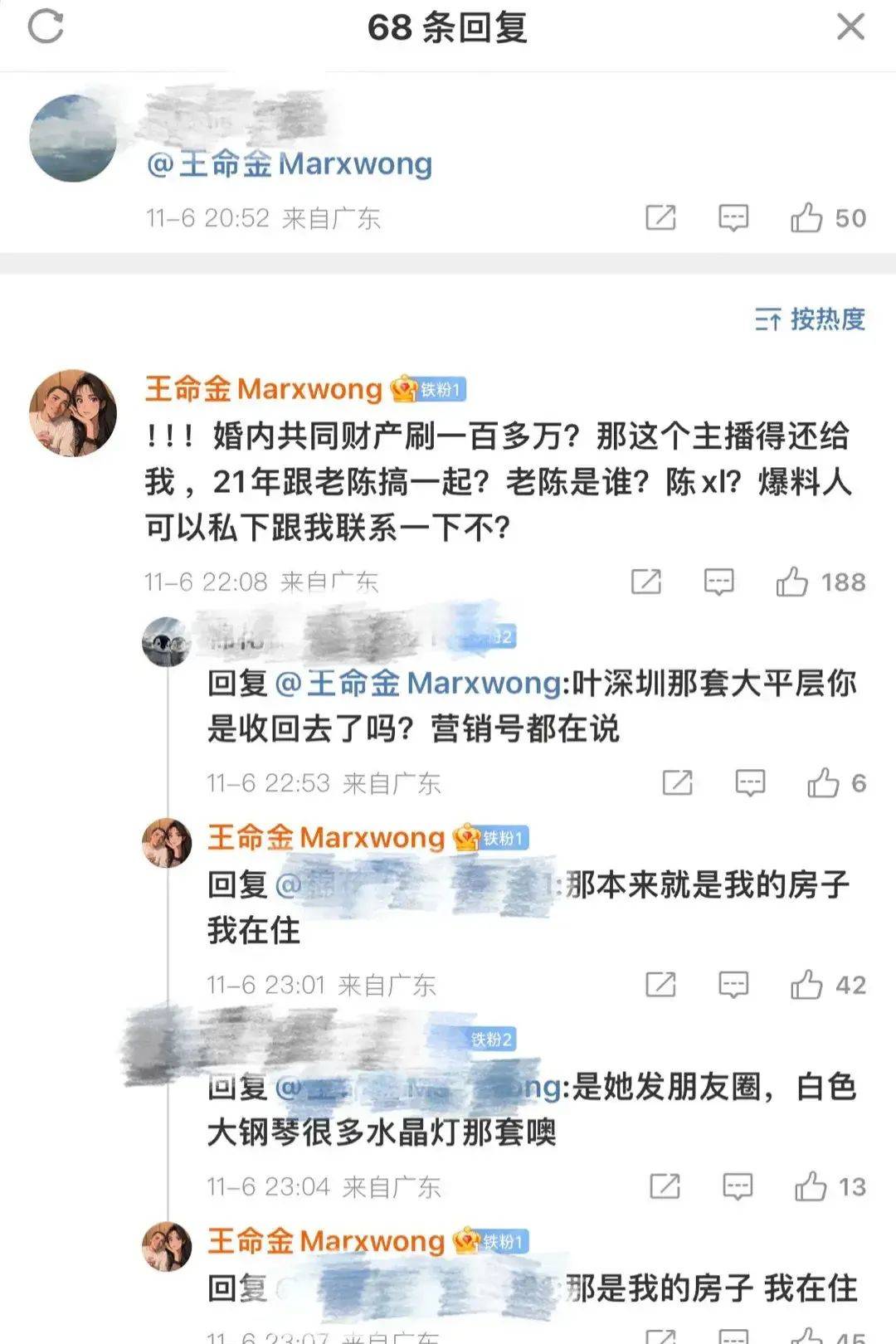The width and height of the screenshot is (896, 1344).
Task: Open the 按热度 sort option
Action: click(811, 319)
